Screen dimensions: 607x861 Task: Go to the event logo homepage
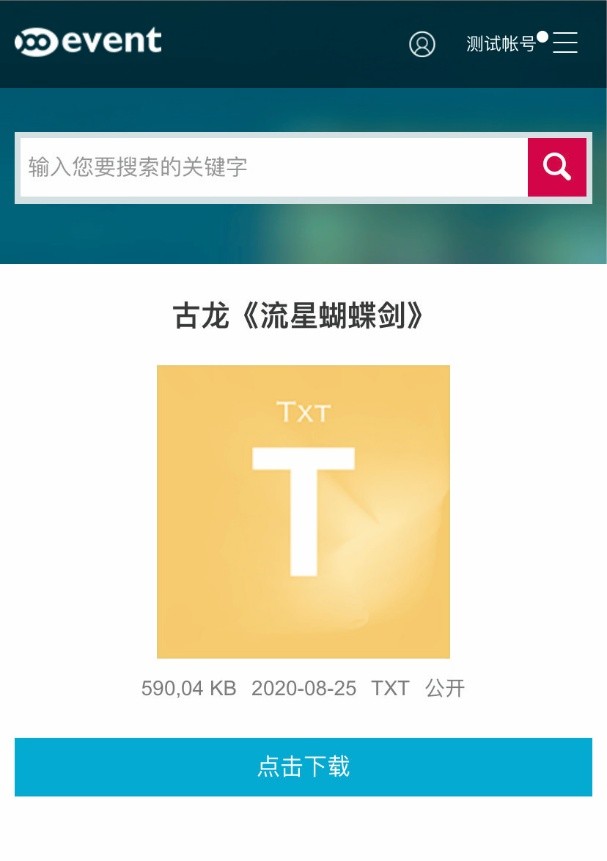(88, 41)
